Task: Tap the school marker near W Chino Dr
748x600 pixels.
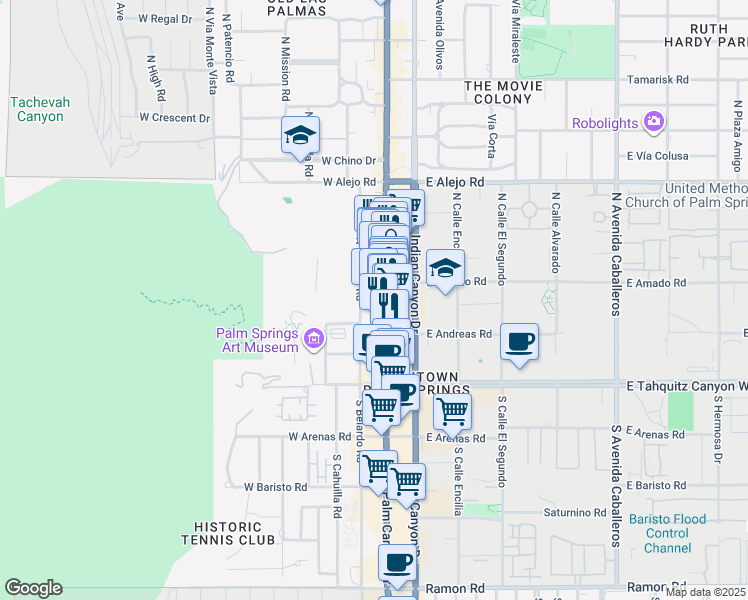Action: point(300,135)
